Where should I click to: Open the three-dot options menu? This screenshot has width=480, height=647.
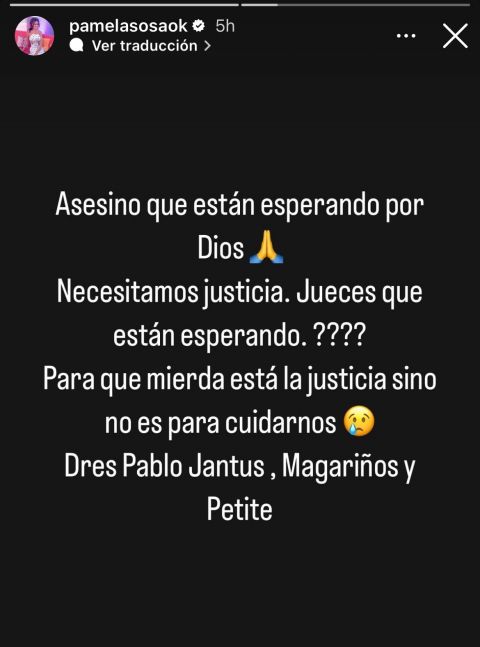click(406, 36)
